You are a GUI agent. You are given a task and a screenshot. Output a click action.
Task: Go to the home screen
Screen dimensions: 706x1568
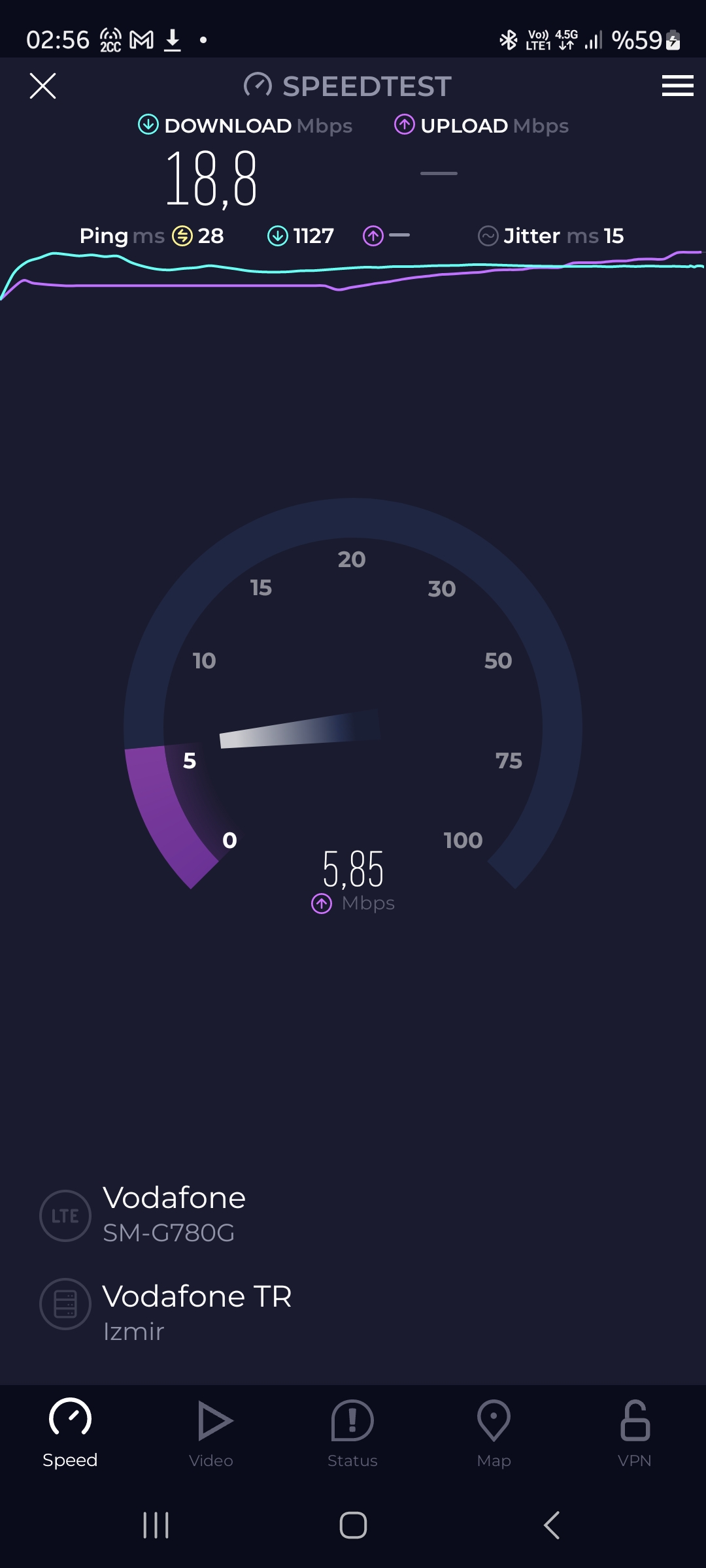point(353,1526)
